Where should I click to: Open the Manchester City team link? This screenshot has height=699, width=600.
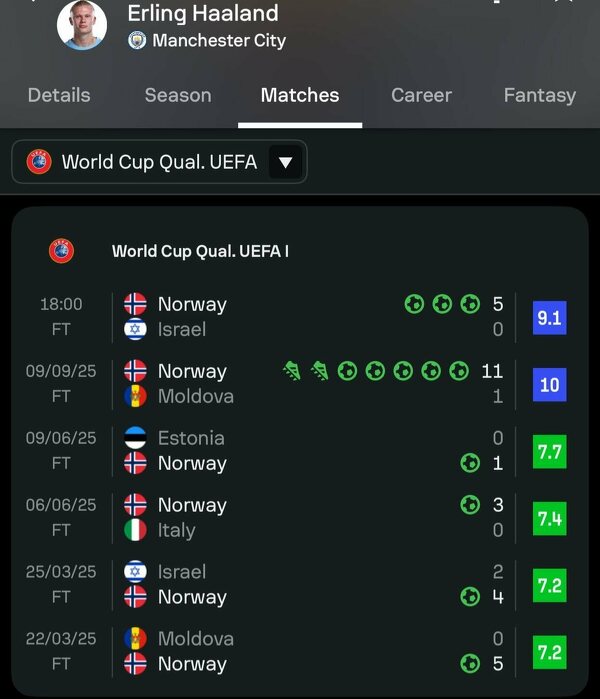click(207, 41)
